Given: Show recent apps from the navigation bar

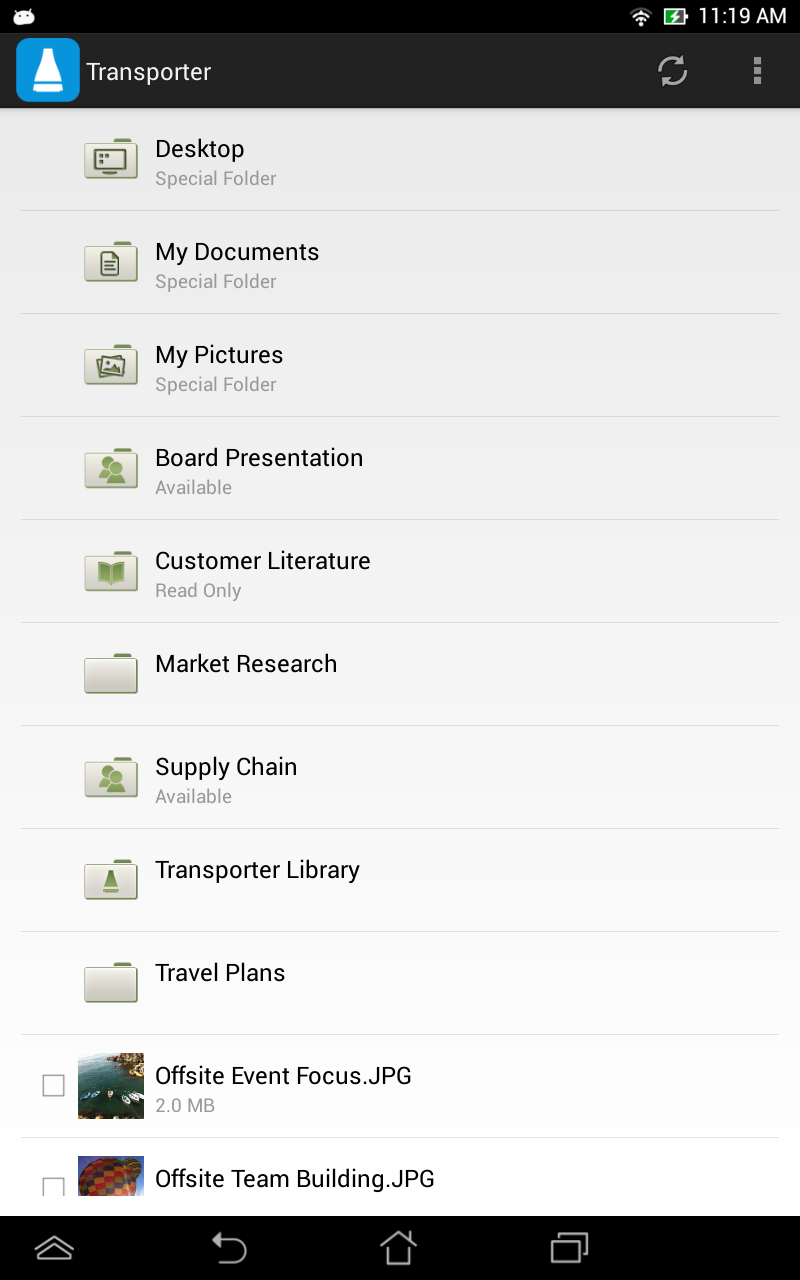Looking at the screenshot, I should 569,1248.
